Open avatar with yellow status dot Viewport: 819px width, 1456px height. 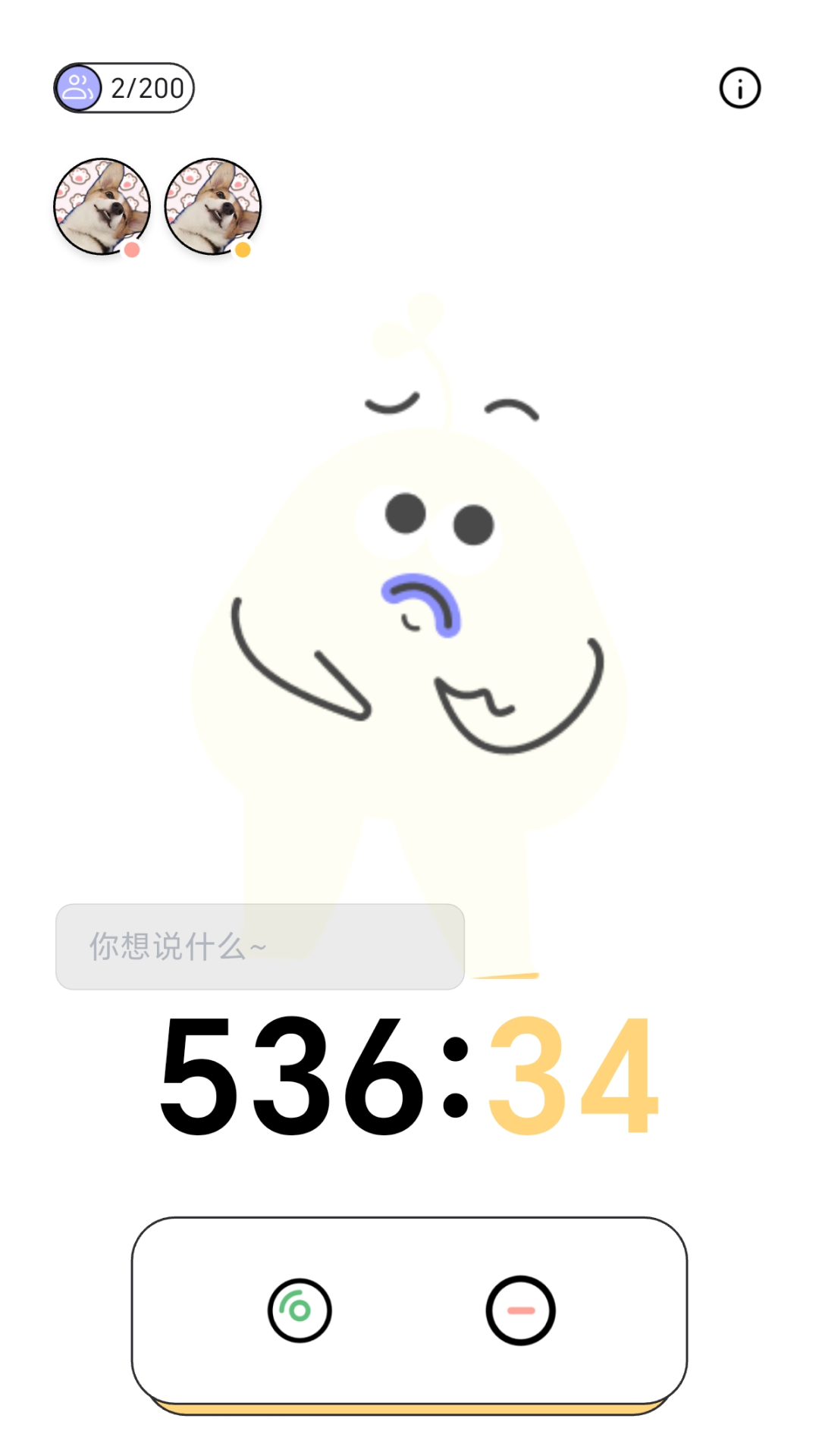(x=213, y=206)
